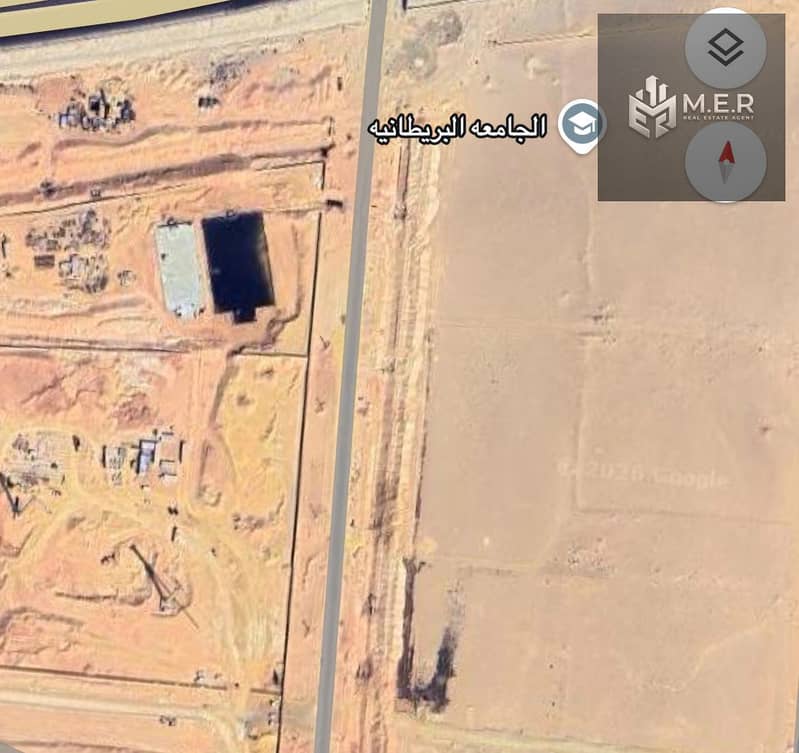The width and height of the screenshot is (799, 753).
Task: Select the الجامعه البريطانيه university marker
Action: click(580, 126)
